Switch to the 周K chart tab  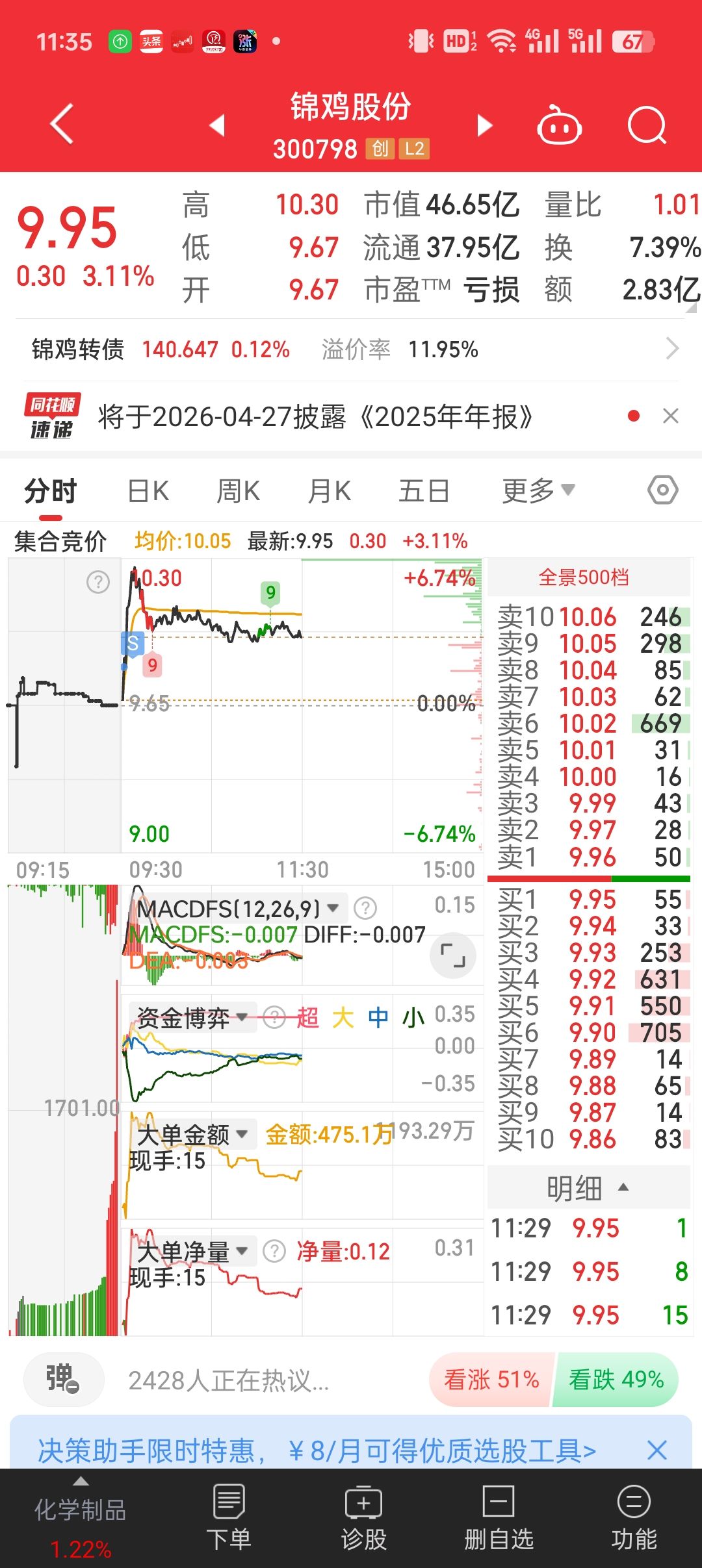(238, 491)
